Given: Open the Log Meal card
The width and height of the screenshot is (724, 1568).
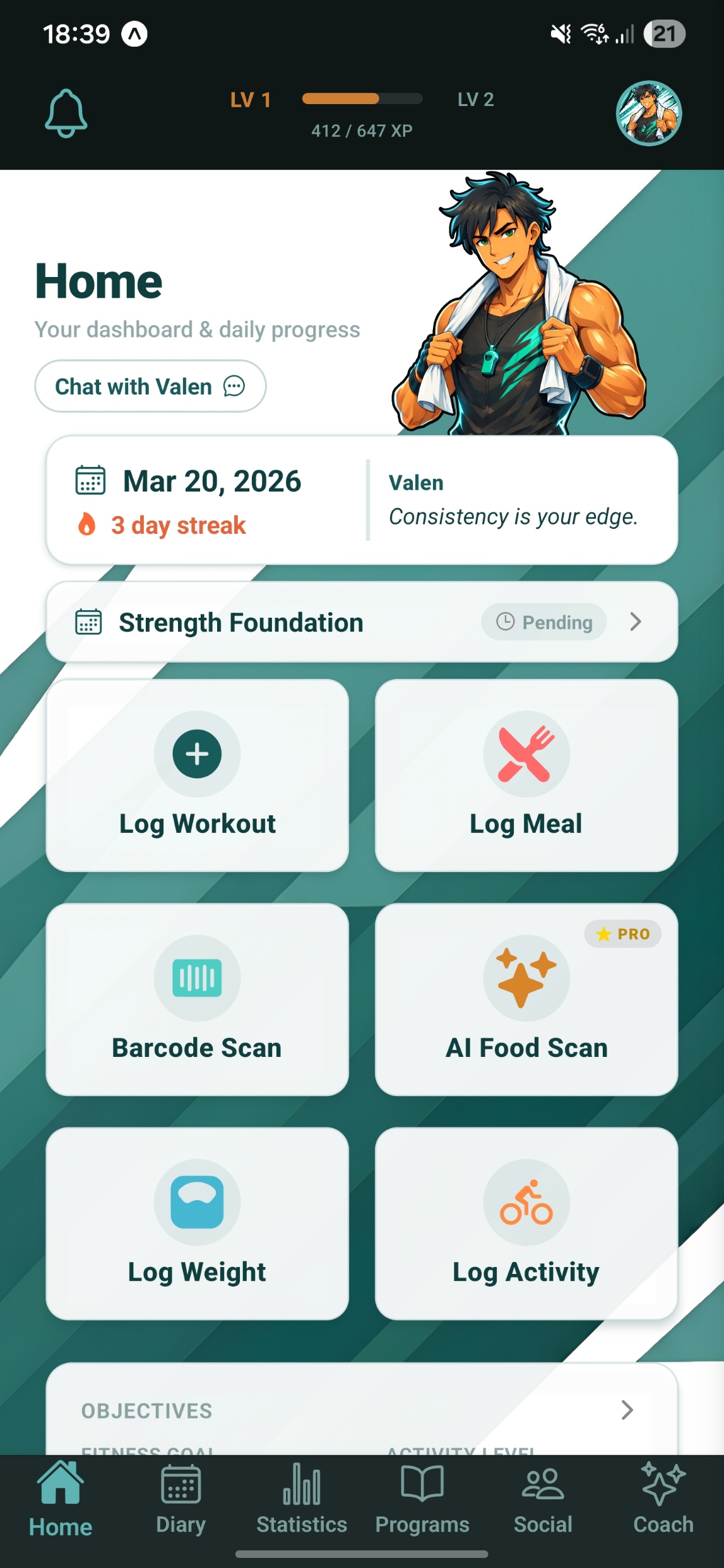Looking at the screenshot, I should point(526,775).
